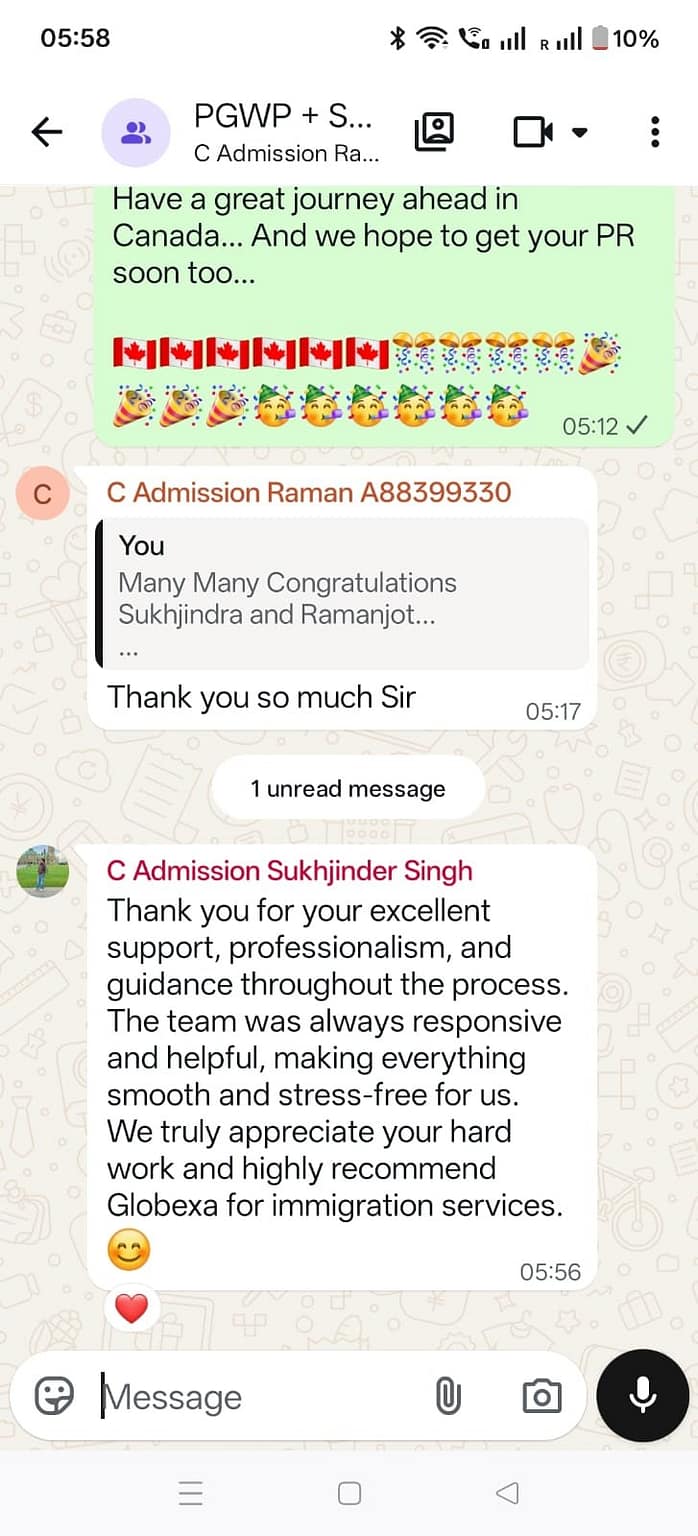Open the camera to send a photo
This screenshot has height=1536, width=698.
click(x=542, y=1396)
